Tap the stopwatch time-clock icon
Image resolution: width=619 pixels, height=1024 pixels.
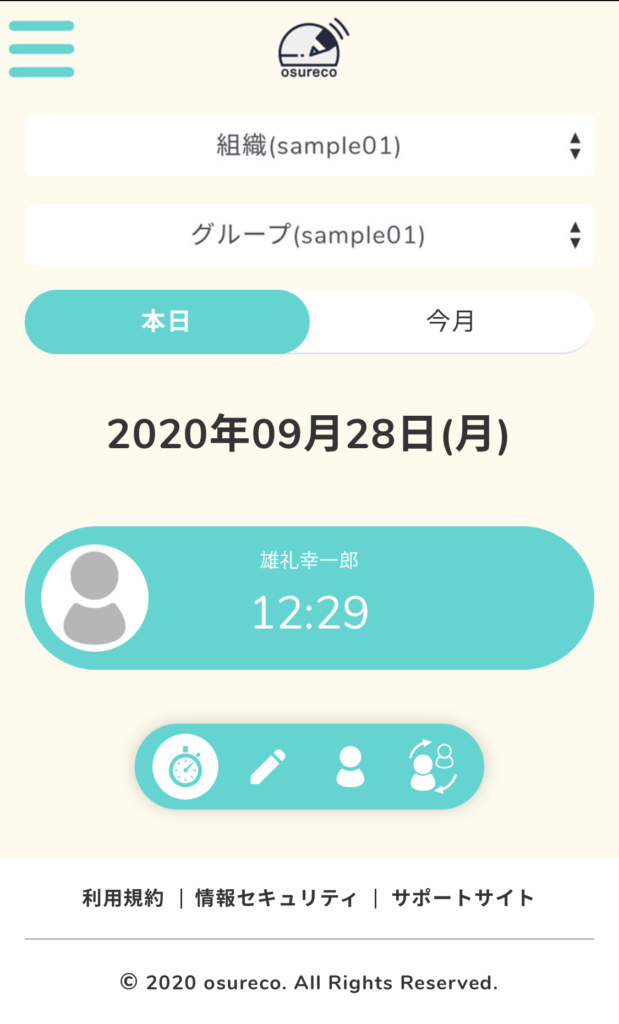[185, 767]
